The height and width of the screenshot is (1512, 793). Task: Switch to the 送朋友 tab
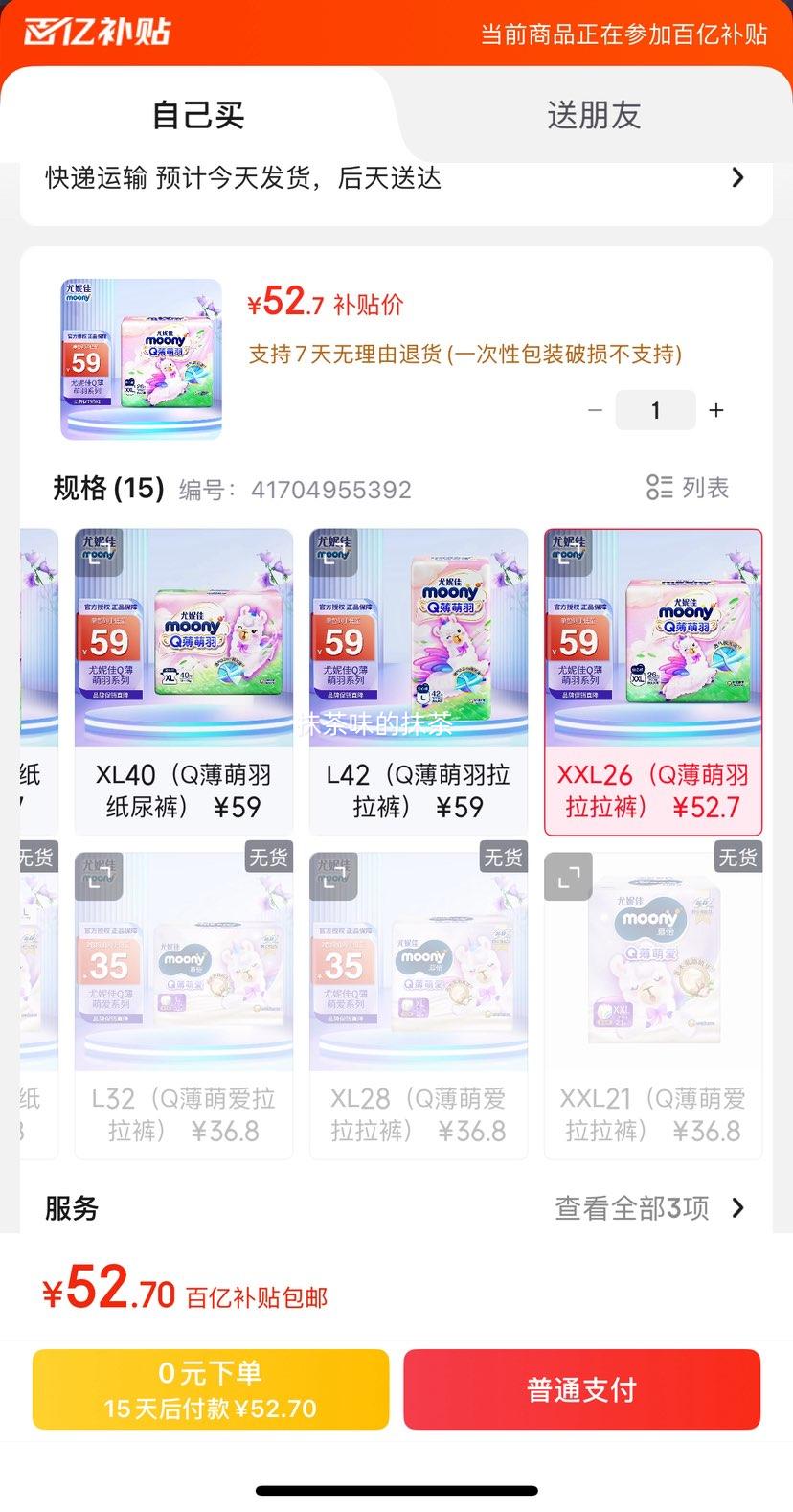pos(592,114)
